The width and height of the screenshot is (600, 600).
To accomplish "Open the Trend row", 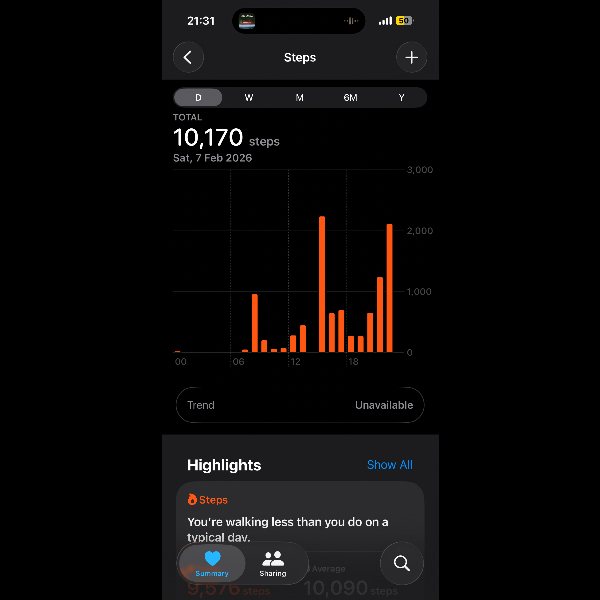I will coord(300,405).
